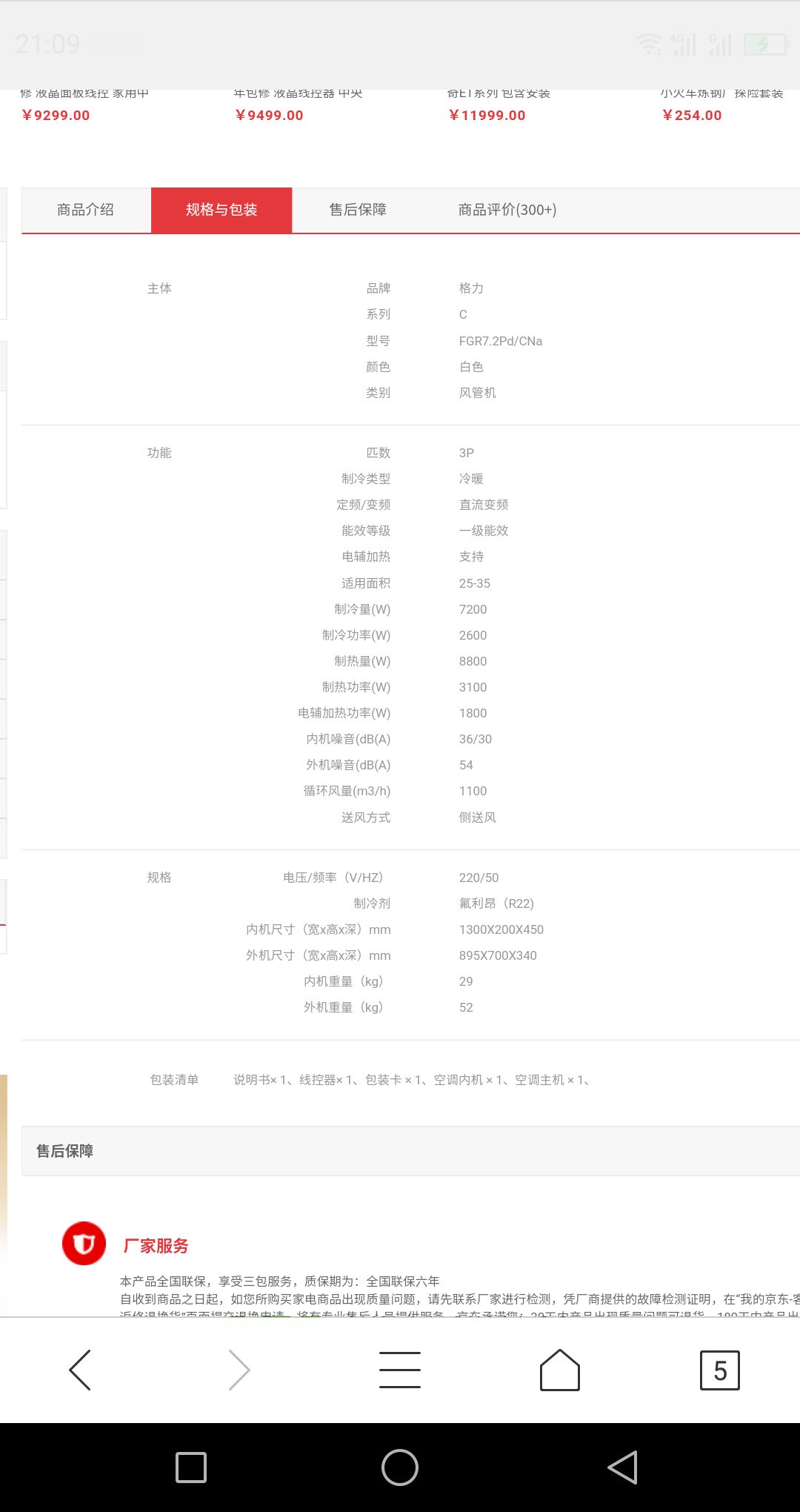Switch to the 商品介绍 tab
Image resolution: width=800 pixels, height=1512 pixels.
pos(86,210)
